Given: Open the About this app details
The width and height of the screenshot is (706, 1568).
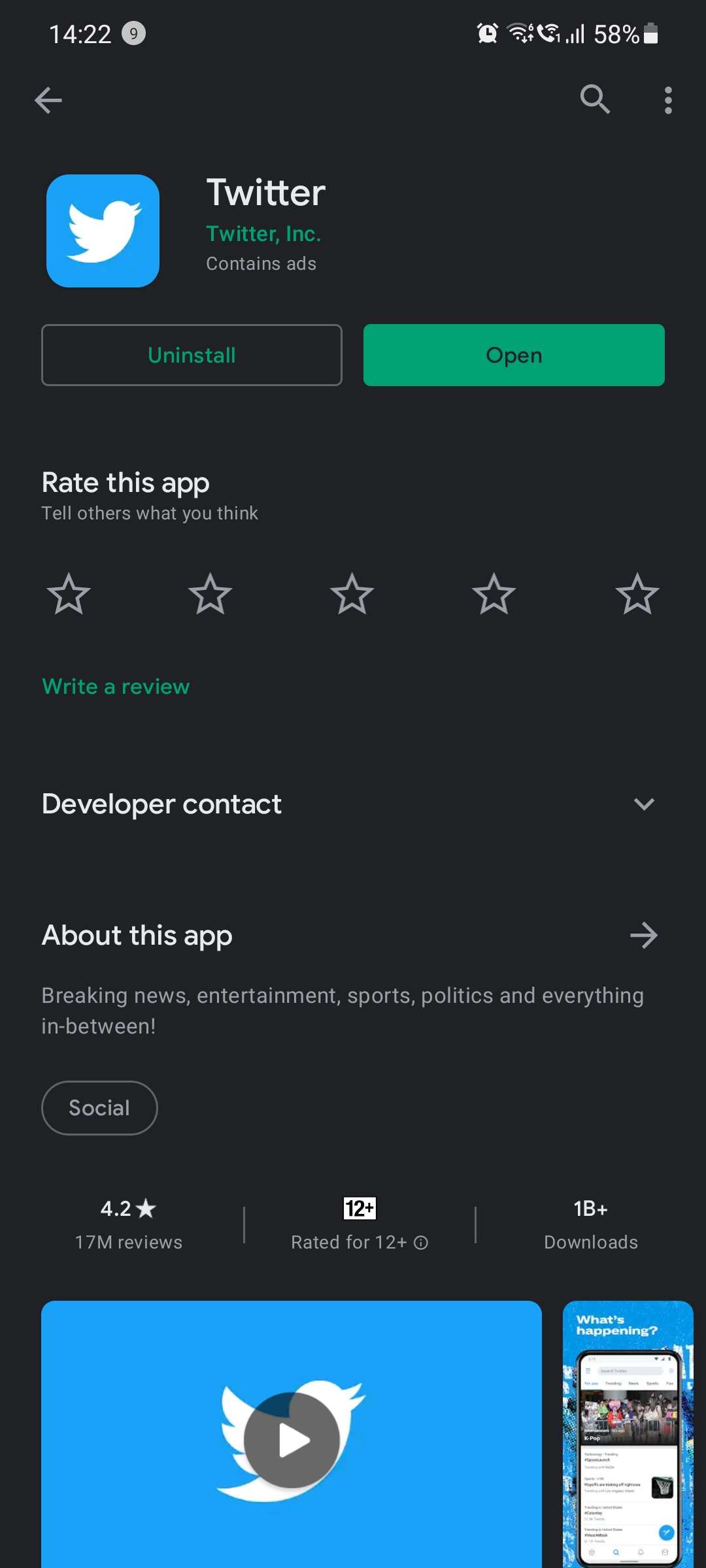Looking at the screenshot, I should tap(644, 935).
